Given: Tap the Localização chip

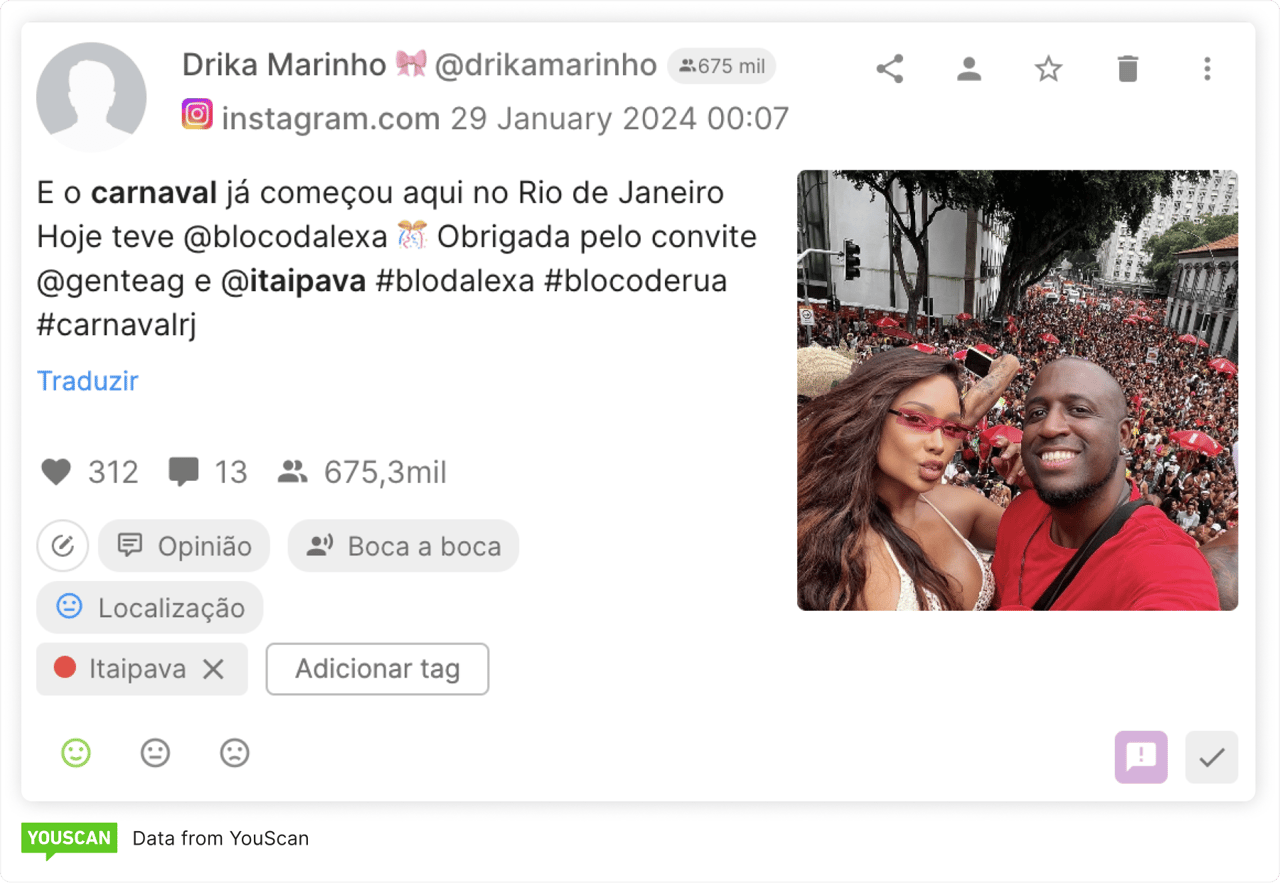Looking at the screenshot, I should 150,607.
